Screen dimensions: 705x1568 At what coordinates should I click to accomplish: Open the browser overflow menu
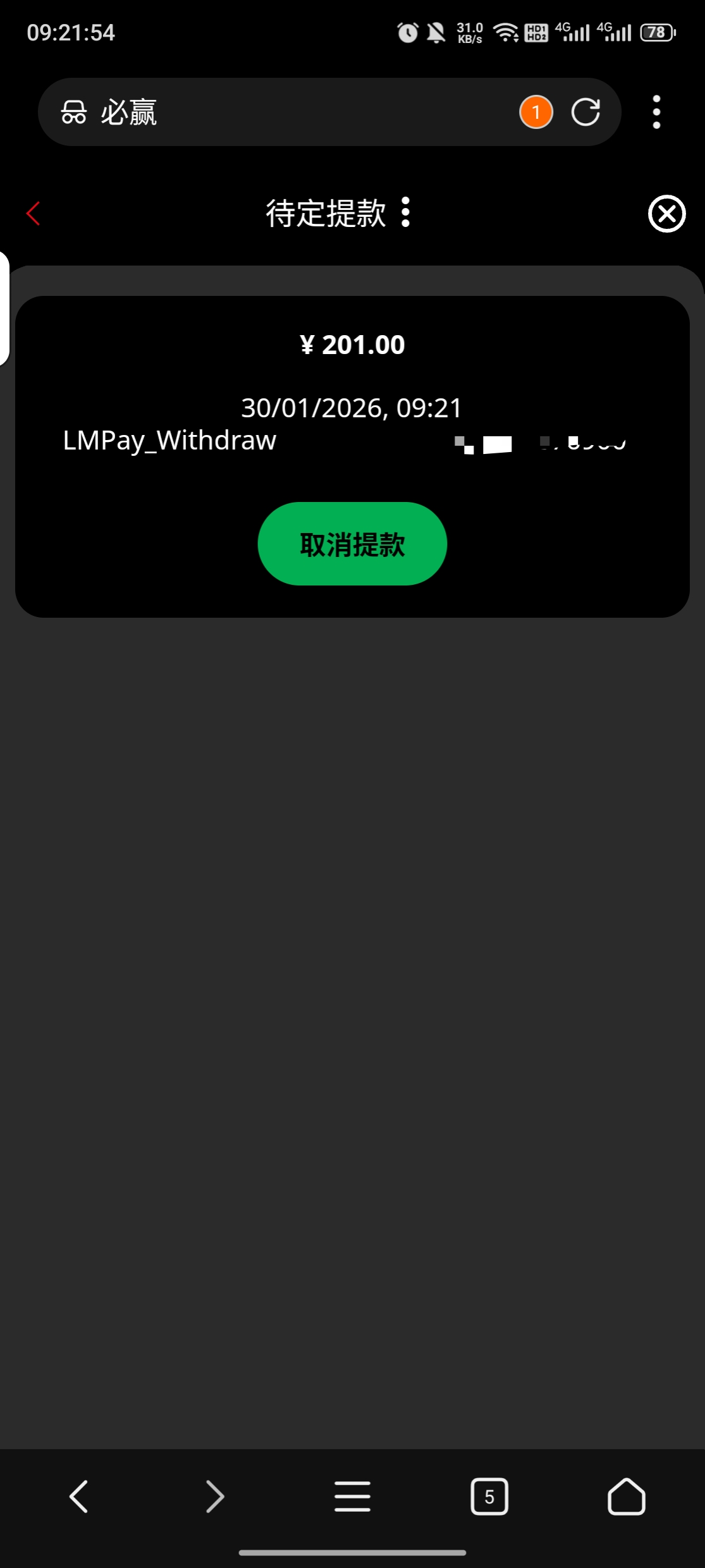tap(656, 113)
